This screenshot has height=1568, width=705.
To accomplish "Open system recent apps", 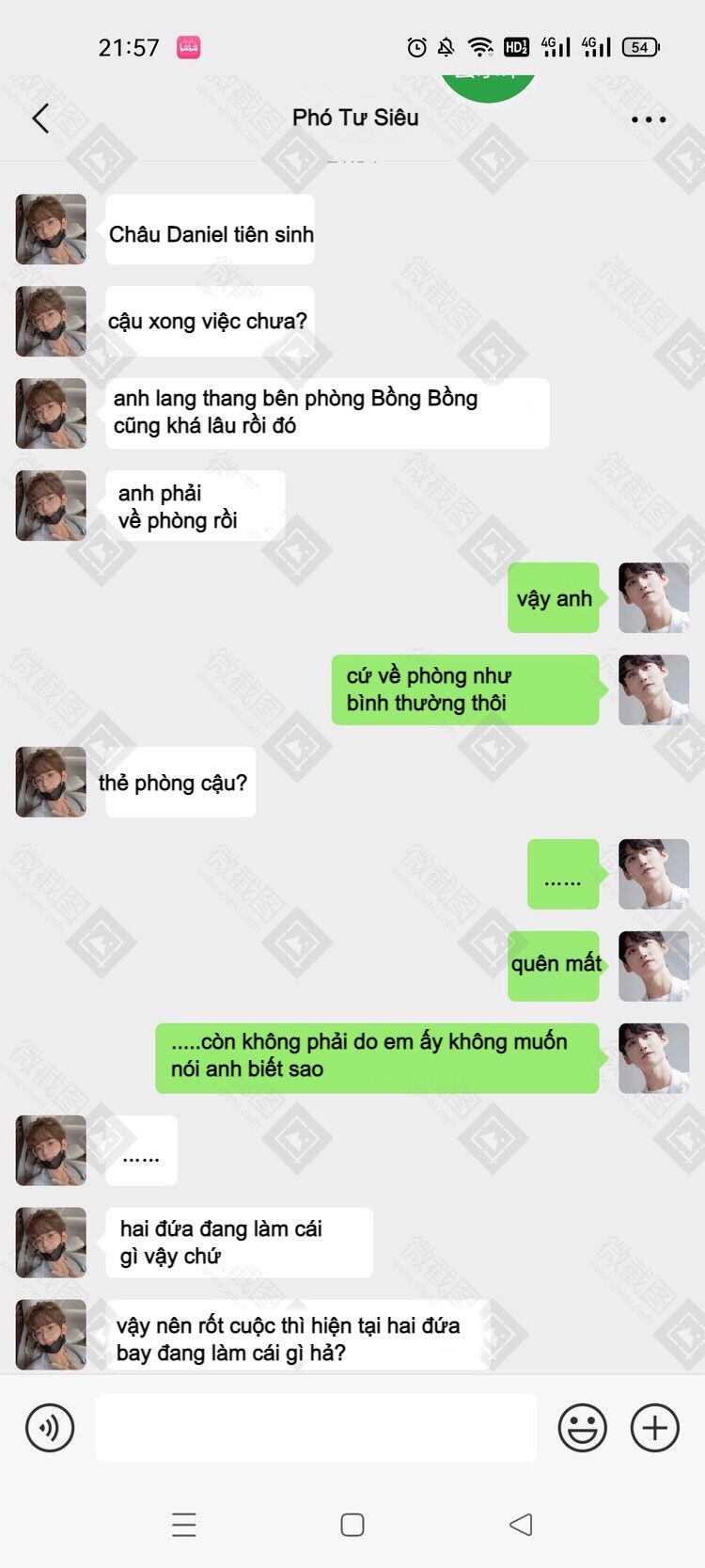I will click(184, 1525).
